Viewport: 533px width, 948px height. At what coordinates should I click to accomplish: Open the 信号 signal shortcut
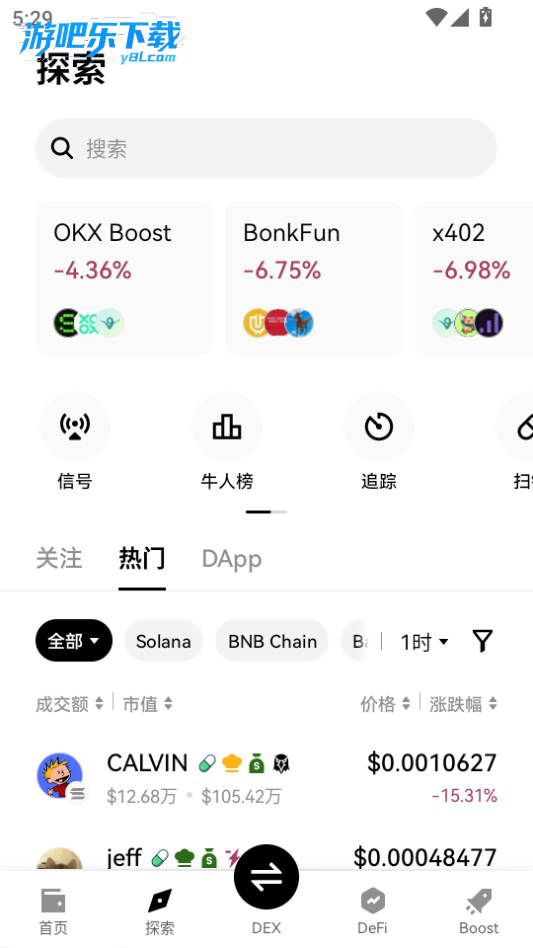click(75, 441)
